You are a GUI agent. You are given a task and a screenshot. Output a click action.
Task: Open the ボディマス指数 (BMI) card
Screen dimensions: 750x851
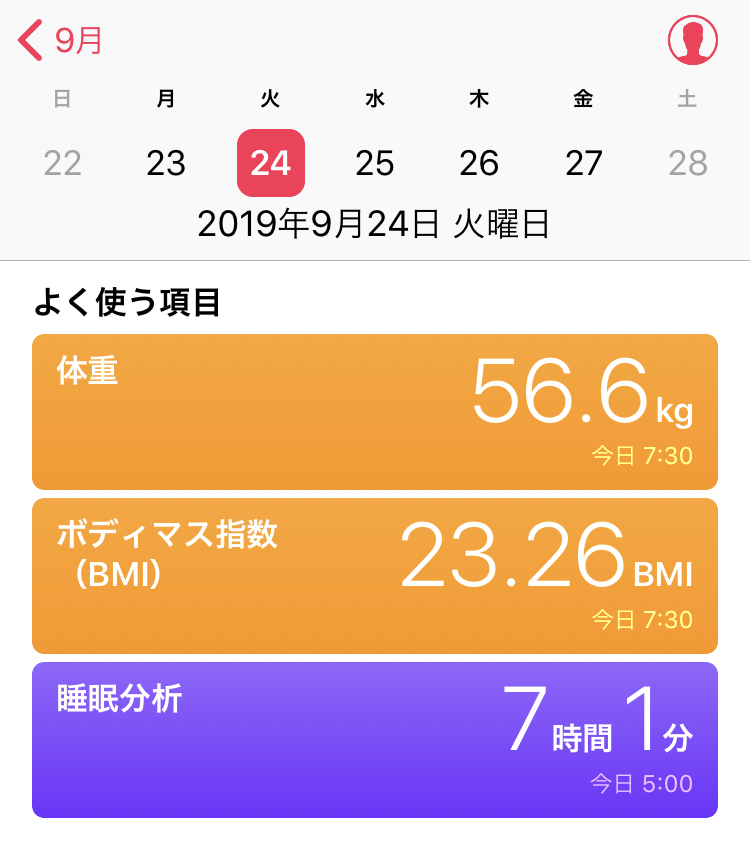(375, 576)
